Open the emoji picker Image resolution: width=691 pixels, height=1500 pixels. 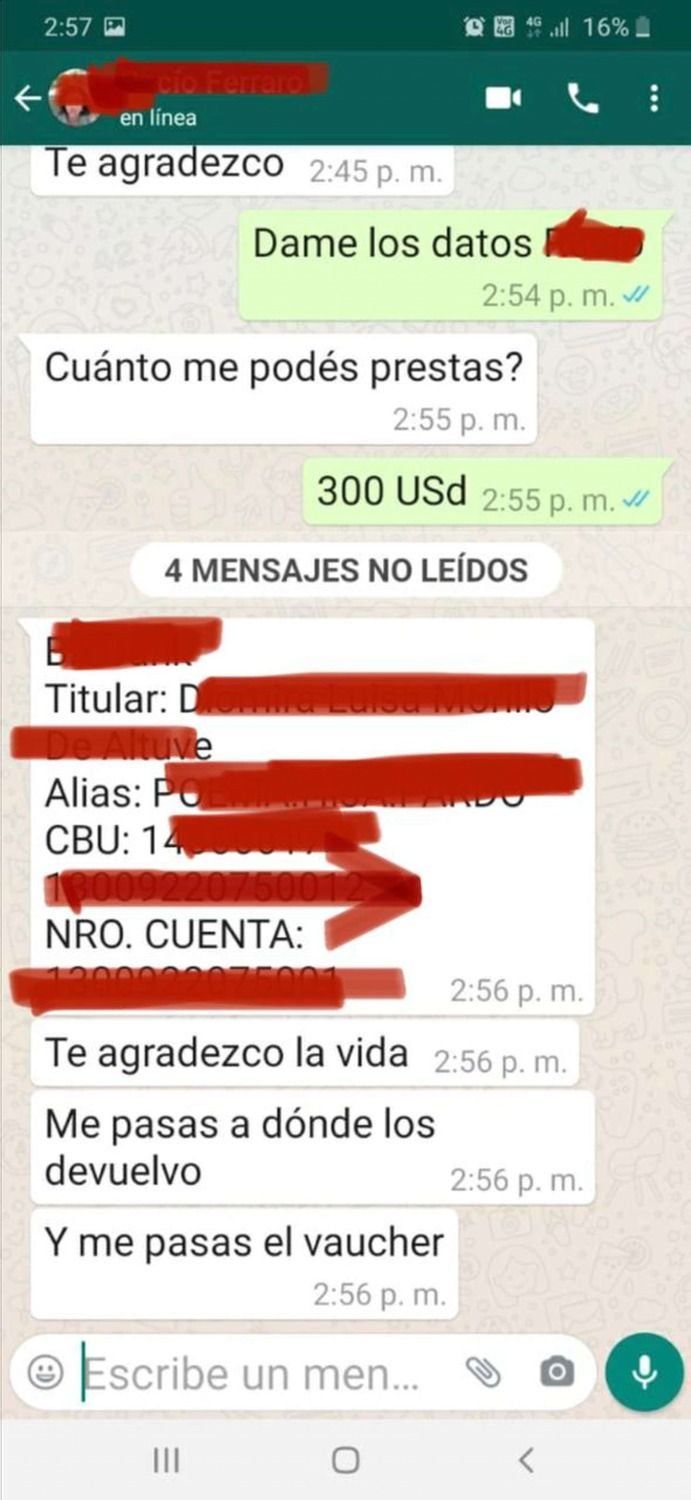point(44,1373)
